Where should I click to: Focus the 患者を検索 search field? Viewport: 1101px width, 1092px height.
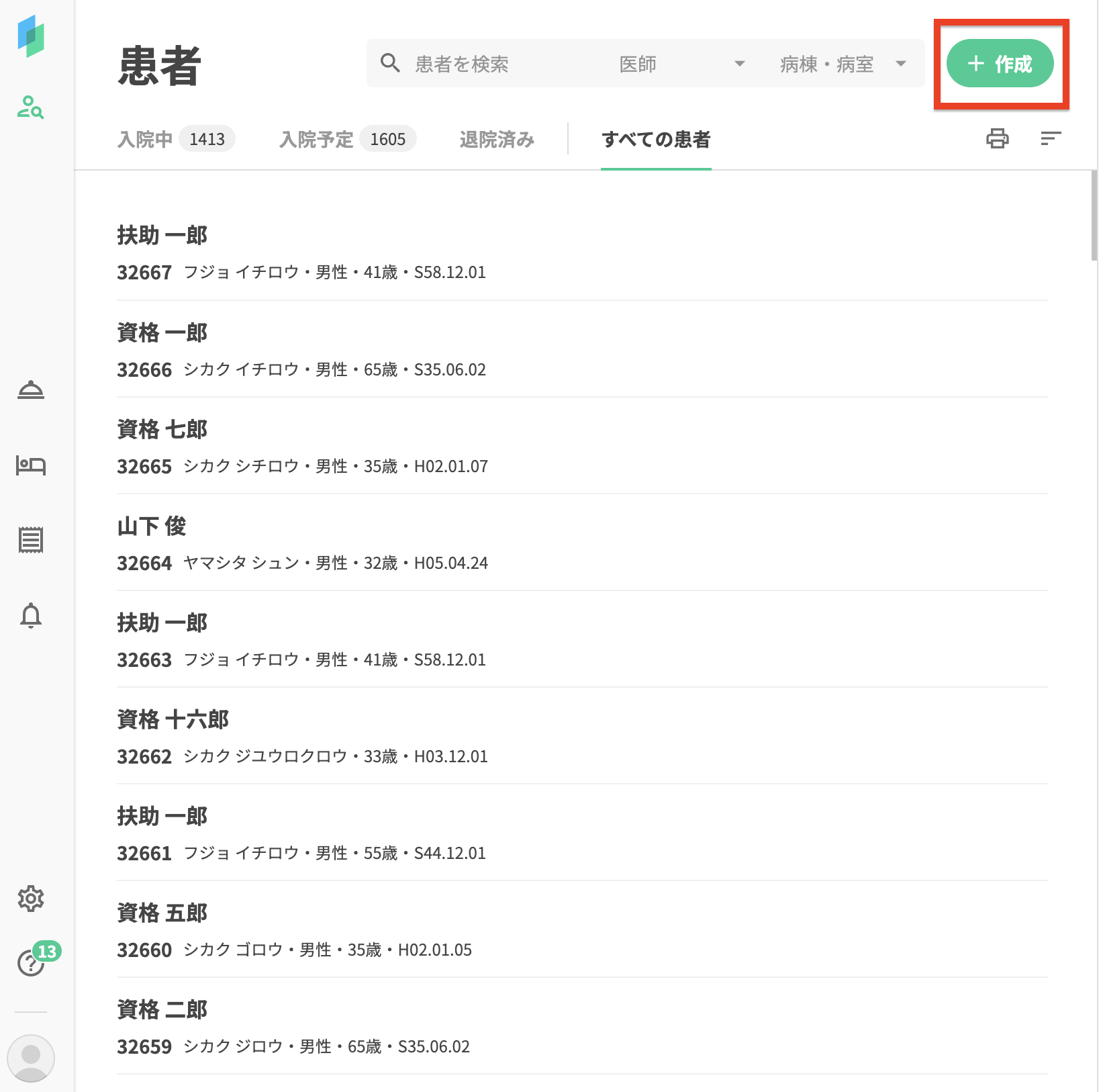coord(497,64)
